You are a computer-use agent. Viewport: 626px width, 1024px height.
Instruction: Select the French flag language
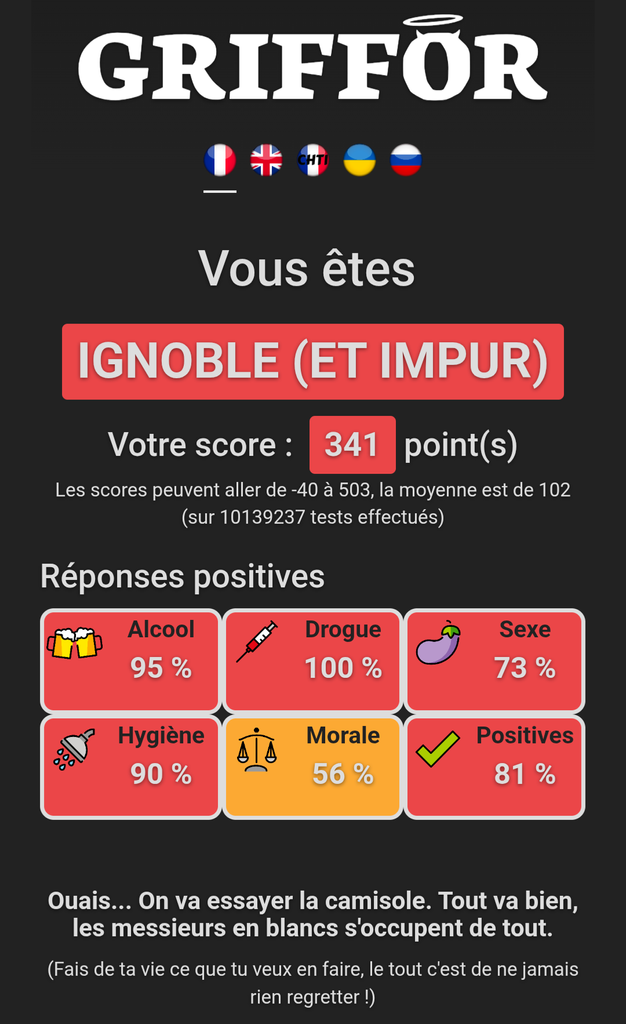click(219, 160)
